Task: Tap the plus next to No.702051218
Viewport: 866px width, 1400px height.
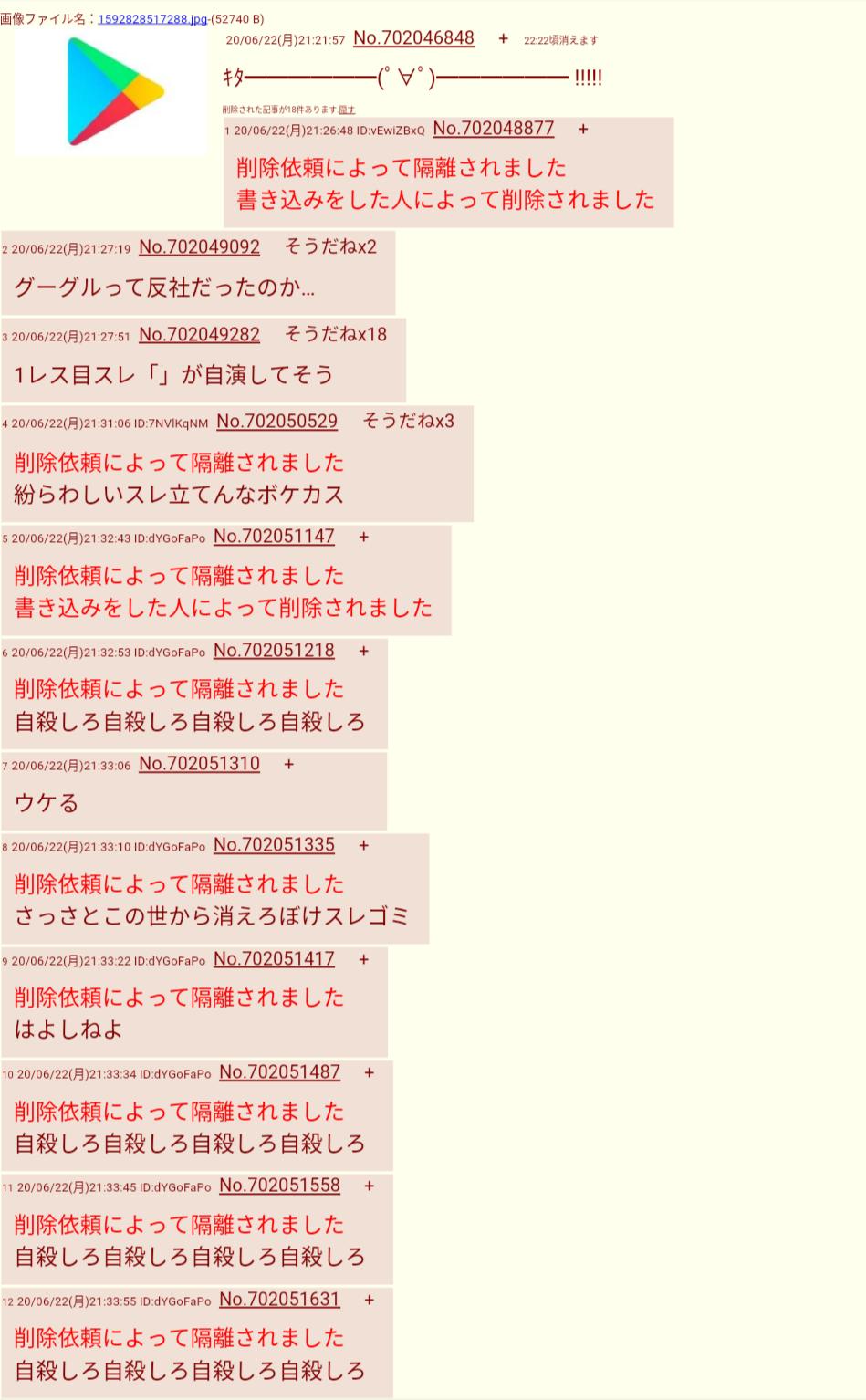Action: click(x=364, y=651)
